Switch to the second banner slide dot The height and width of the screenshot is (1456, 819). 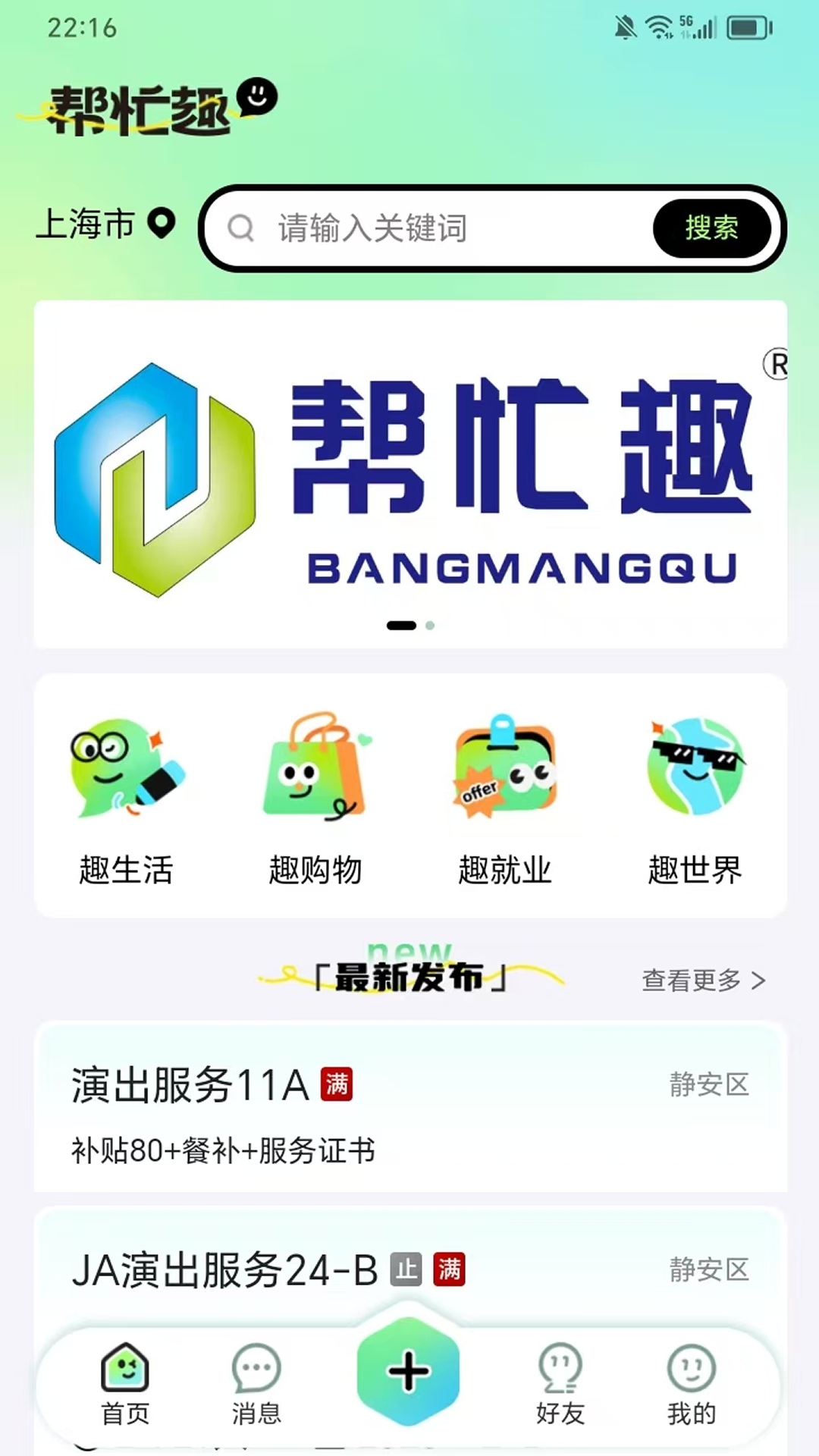point(430,626)
